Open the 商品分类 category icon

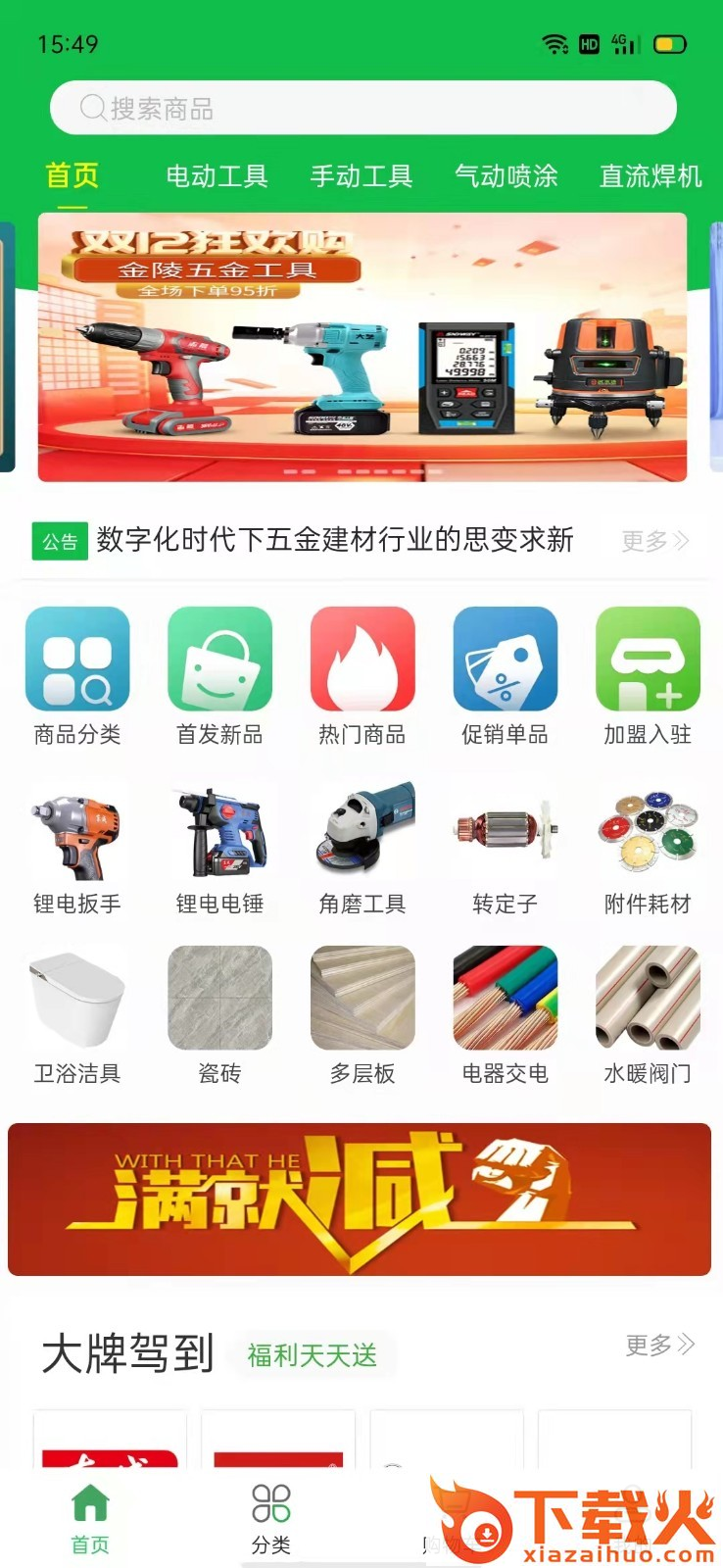78,659
